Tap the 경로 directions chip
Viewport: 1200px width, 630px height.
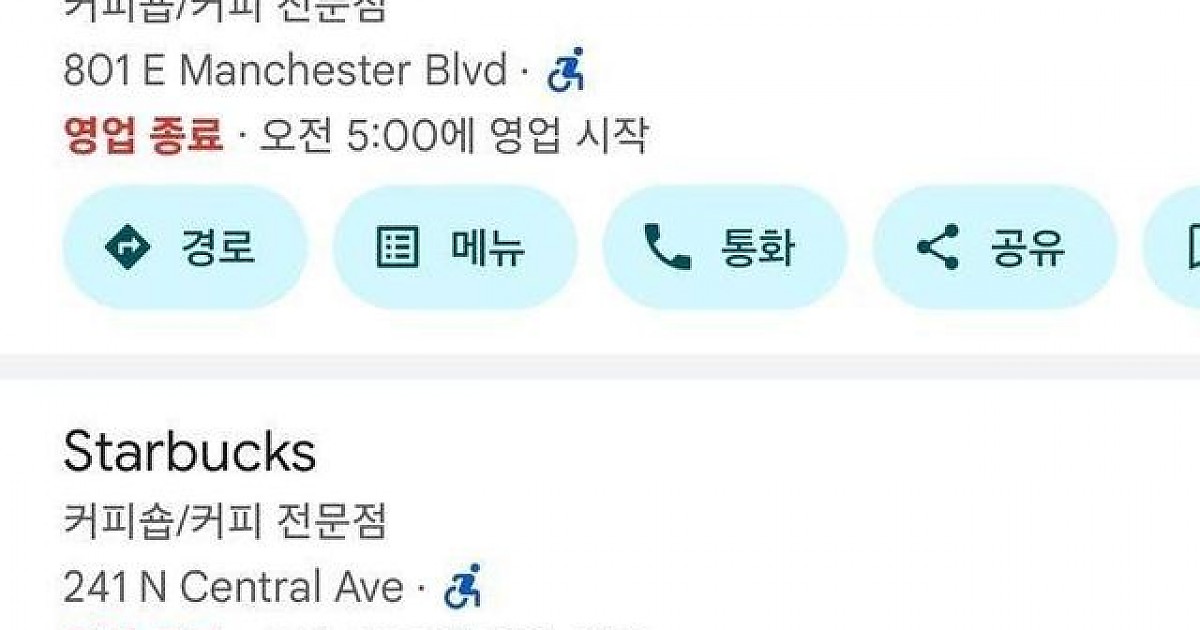[184, 247]
